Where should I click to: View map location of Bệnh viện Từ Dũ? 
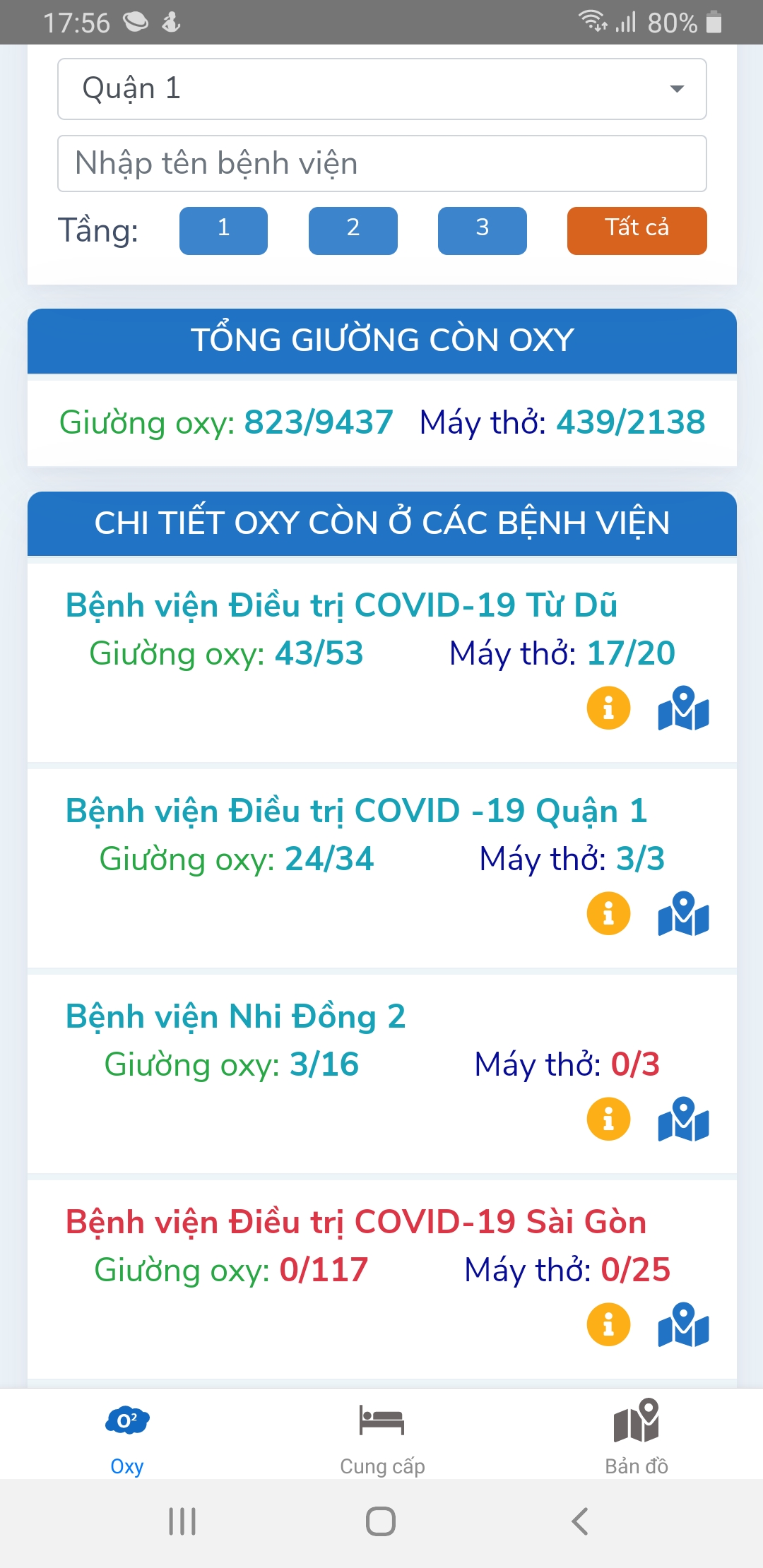[x=682, y=708]
